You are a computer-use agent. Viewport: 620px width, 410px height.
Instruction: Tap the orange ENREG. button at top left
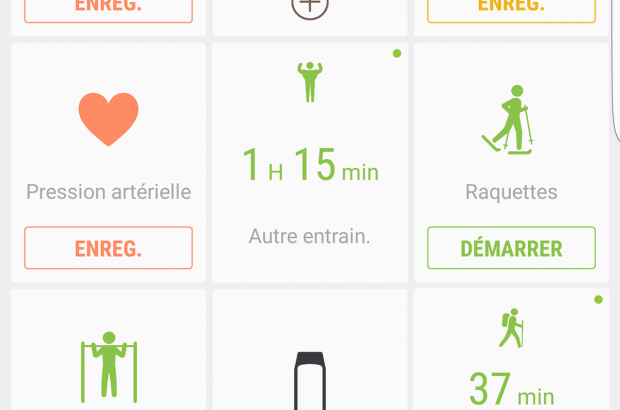(x=108, y=8)
